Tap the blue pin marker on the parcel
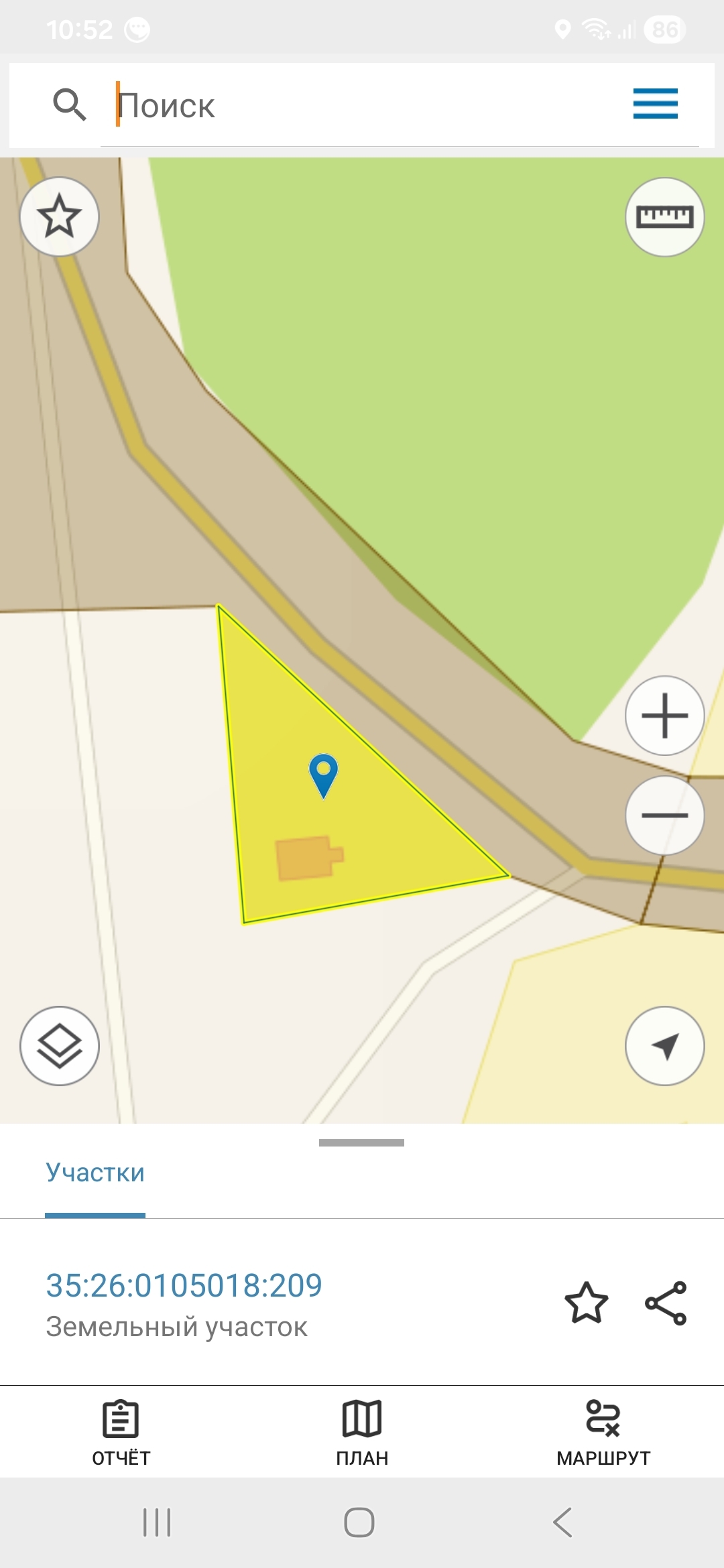Viewport: 724px width, 1568px height. pyautogui.click(x=323, y=773)
